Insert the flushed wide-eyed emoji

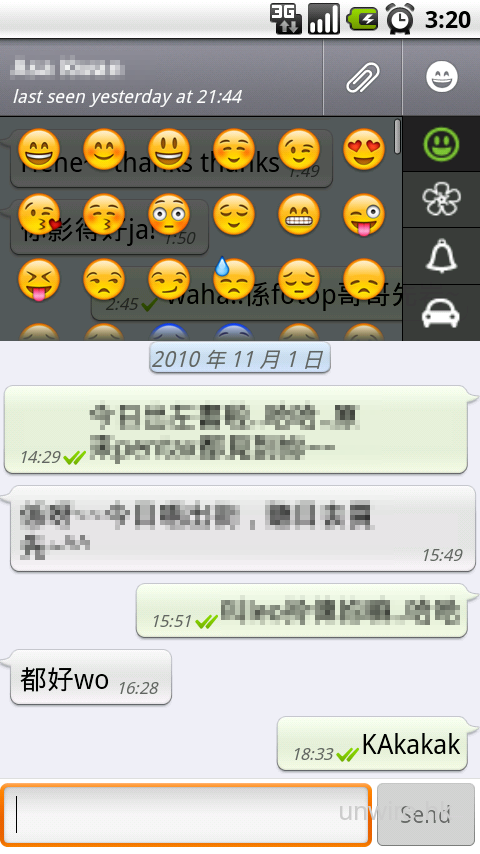tap(169, 215)
